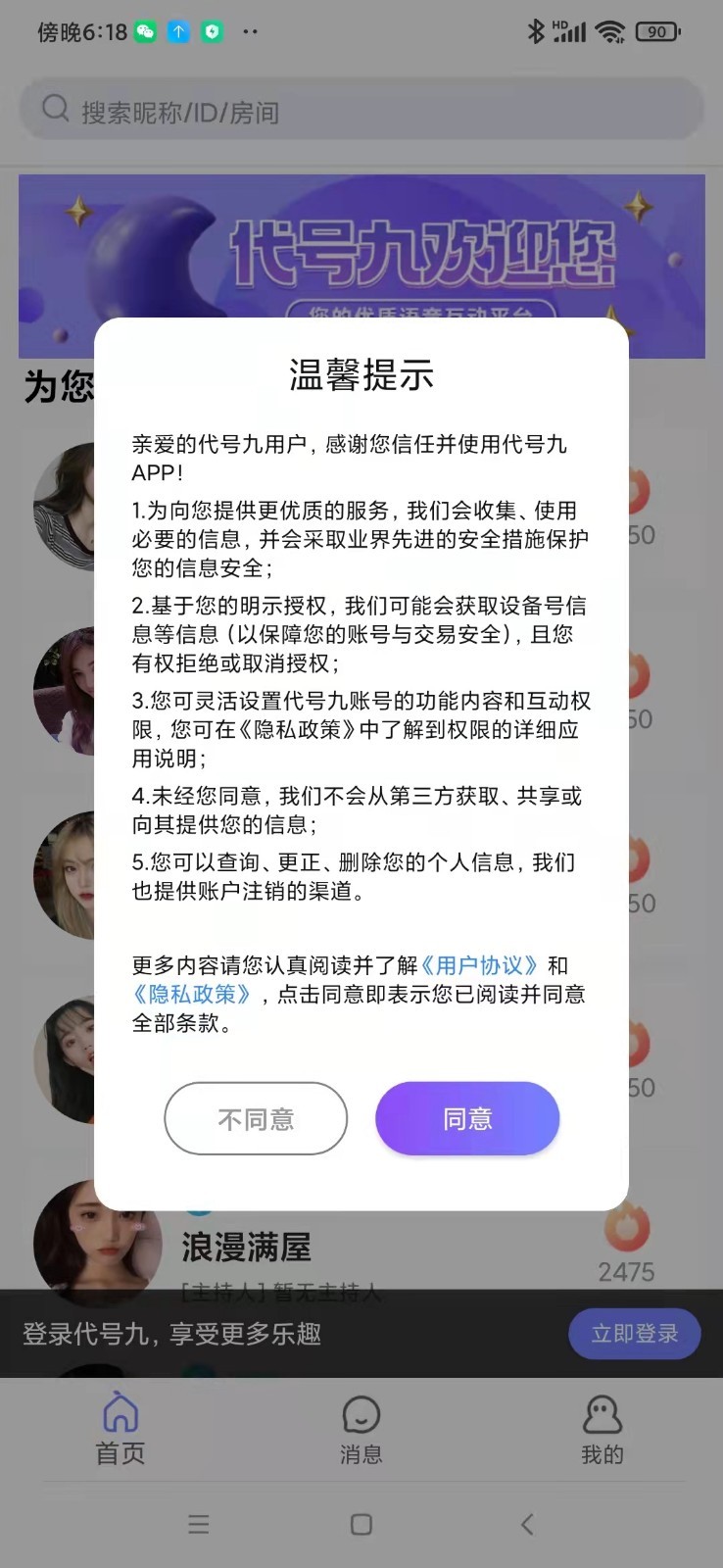Tap the system home button
Image resolution: width=723 pixels, height=1568 pixels.
(x=361, y=1524)
